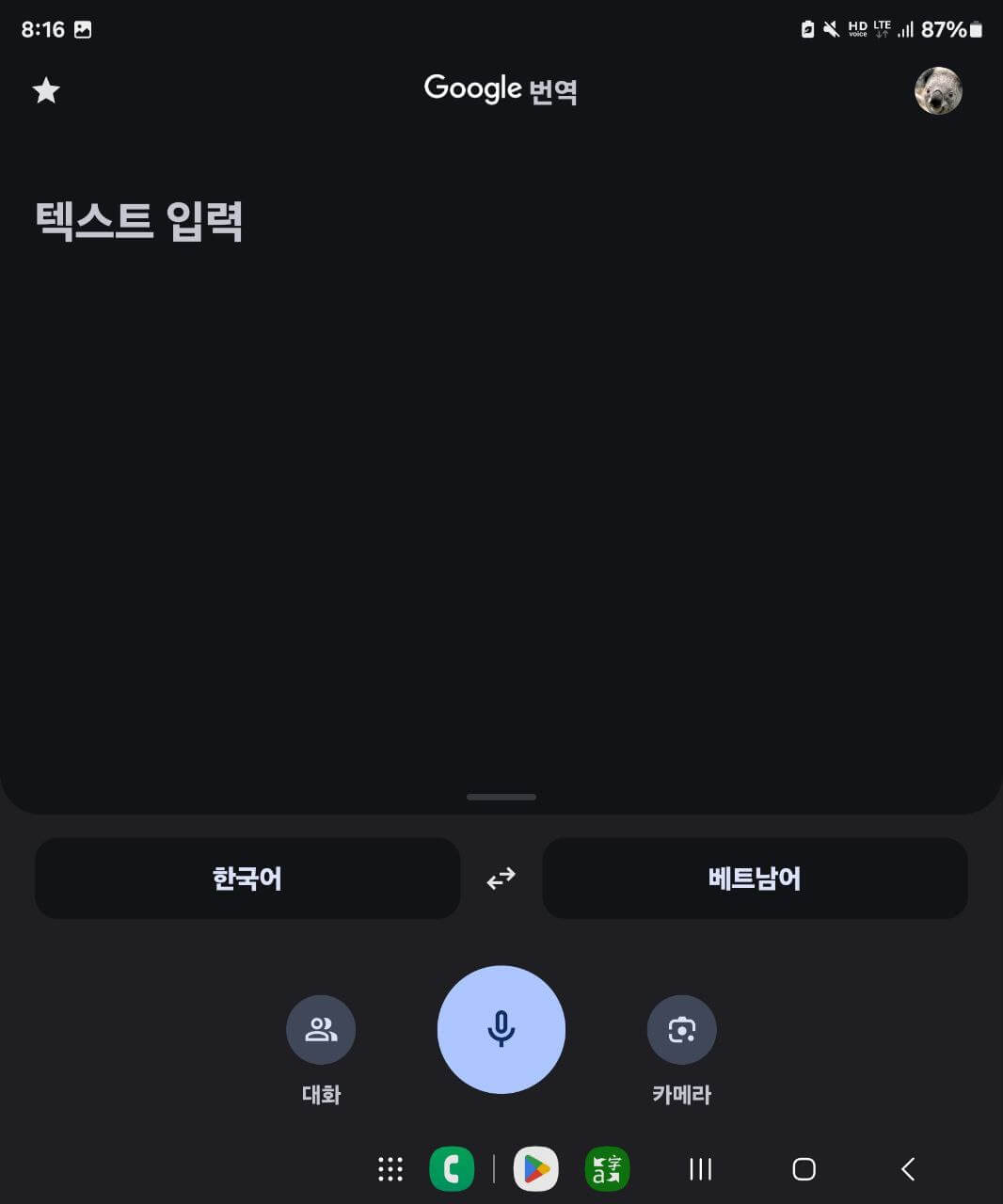Open the Google 번역 header title

point(501,89)
